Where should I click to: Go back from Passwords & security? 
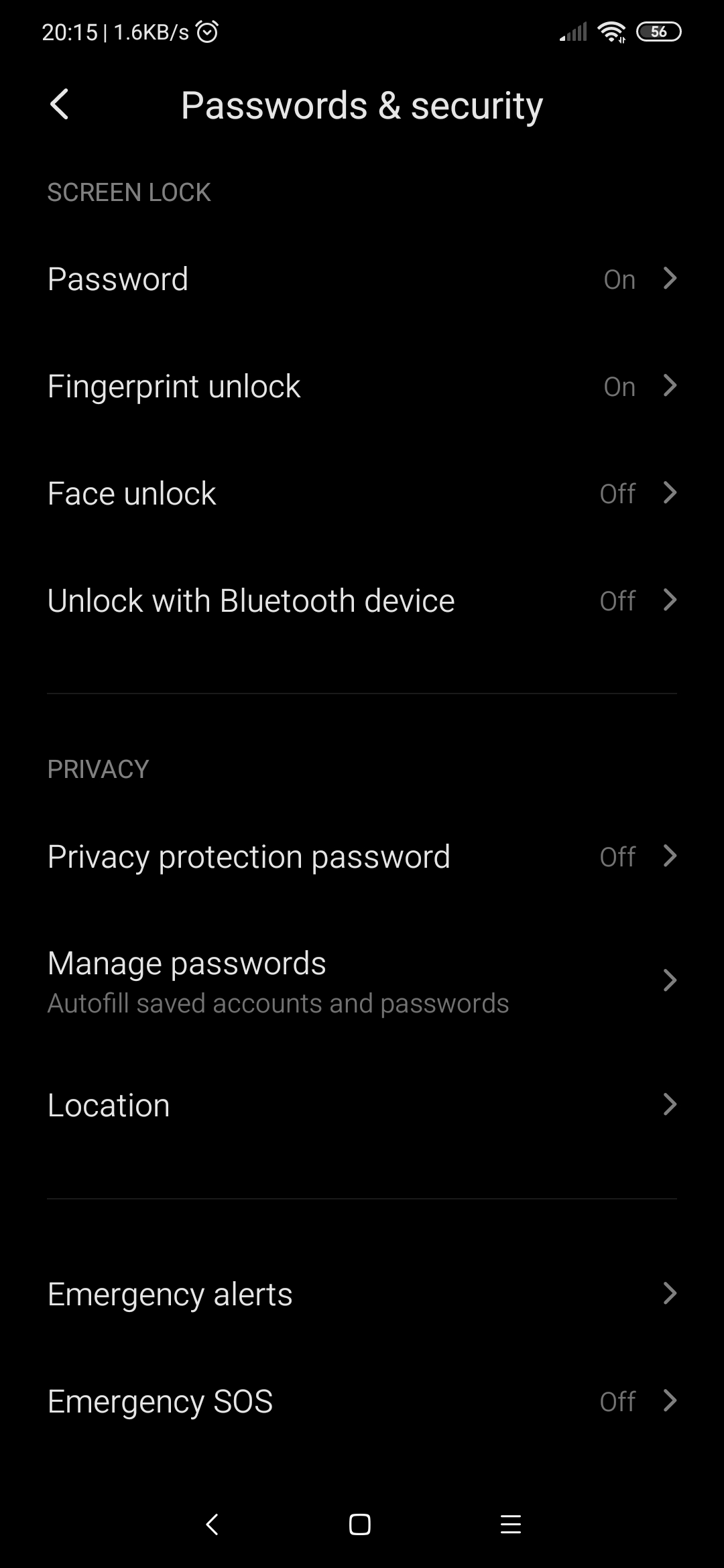(x=60, y=105)
